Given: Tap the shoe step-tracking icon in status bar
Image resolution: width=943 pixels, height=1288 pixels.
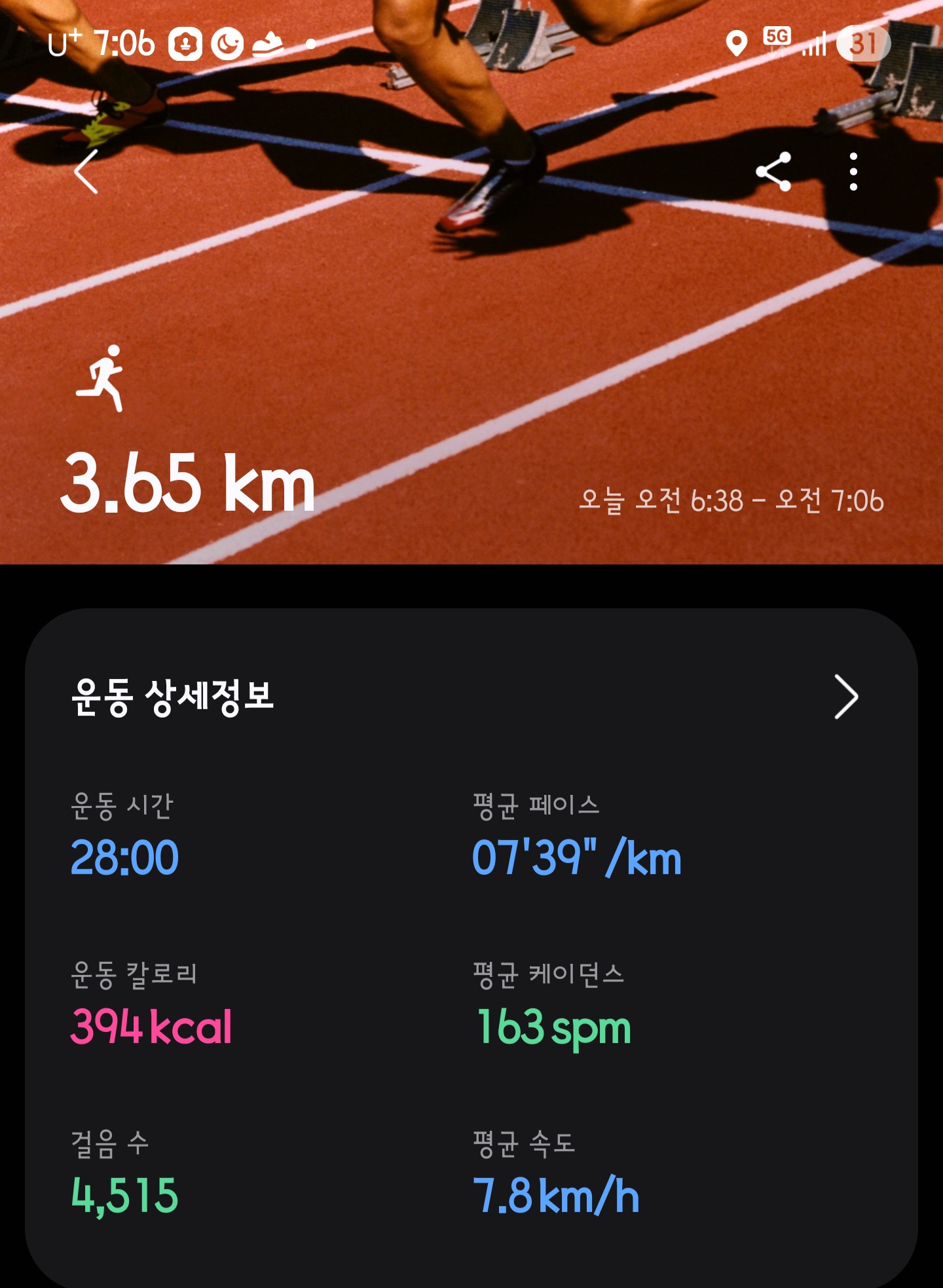Looking at the screenshot, I should (x=268, y=43).
